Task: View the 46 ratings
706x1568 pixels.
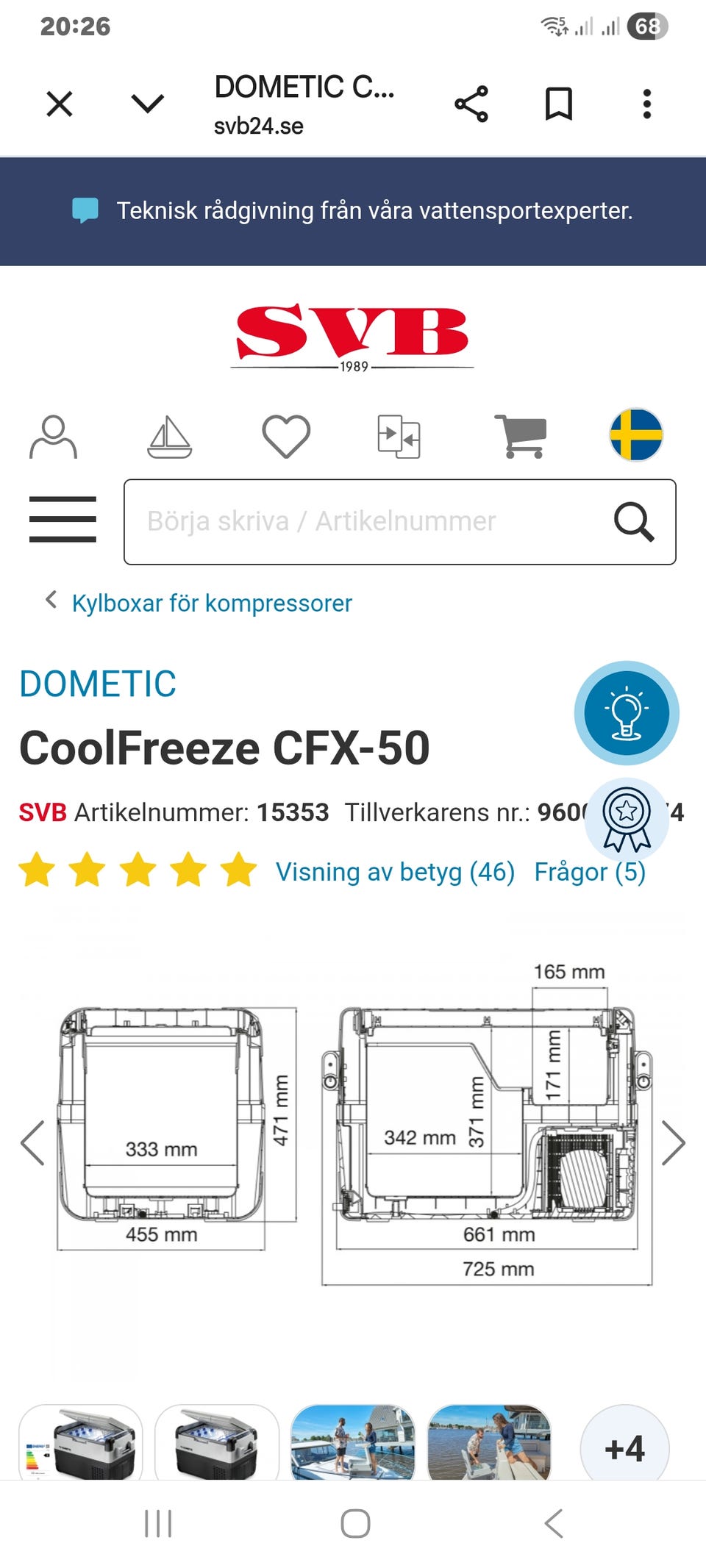Action: (x=395, y=872)
